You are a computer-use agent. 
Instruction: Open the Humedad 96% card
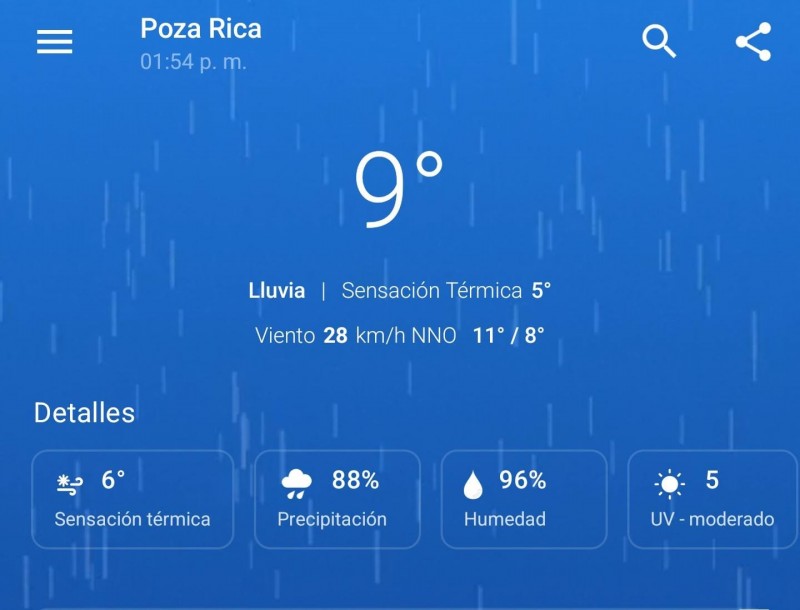pos(524,499)
